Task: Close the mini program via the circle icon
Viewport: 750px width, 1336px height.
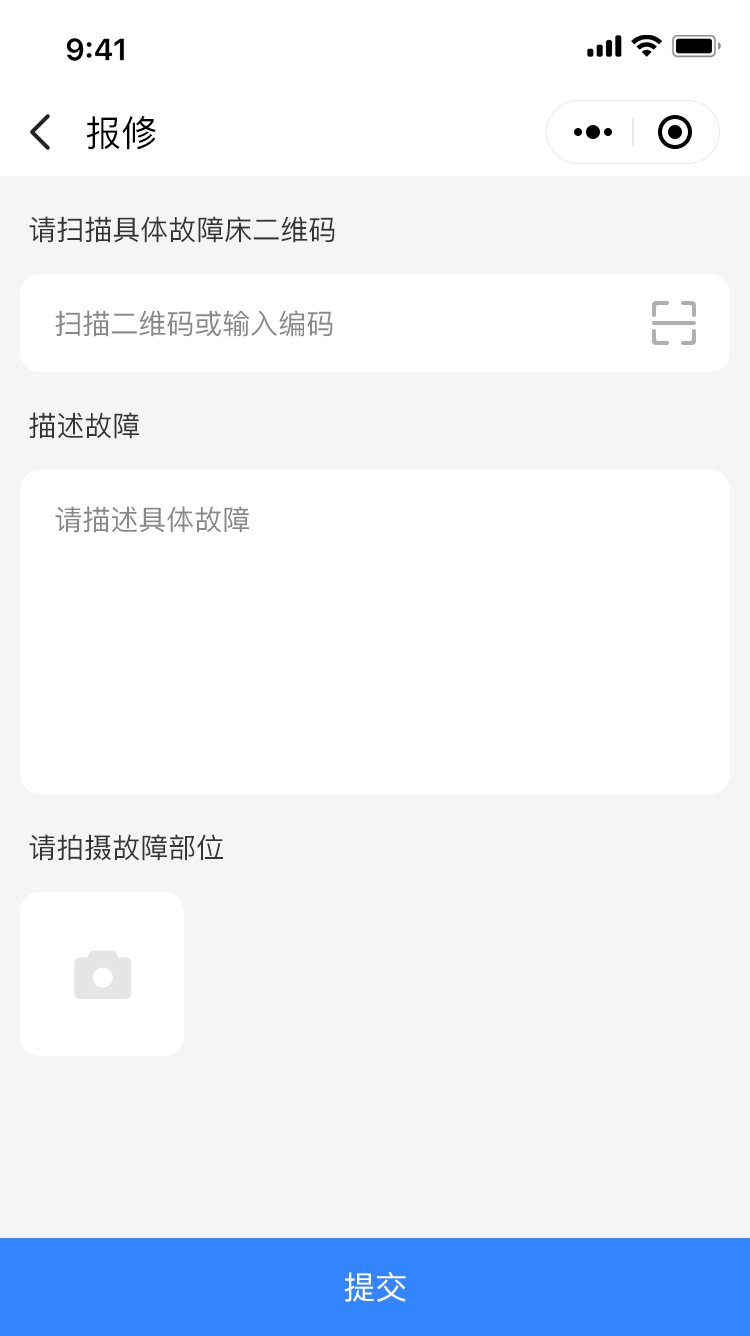Action: tap(675, 132)
